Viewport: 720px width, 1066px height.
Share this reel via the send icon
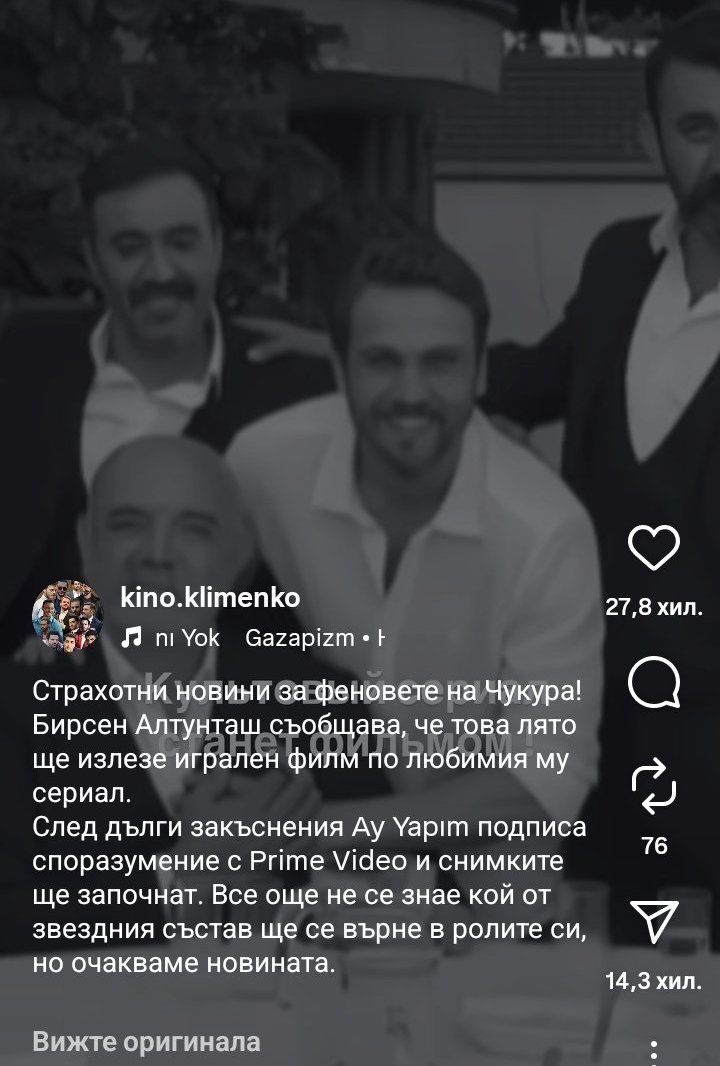coord(653,921)
